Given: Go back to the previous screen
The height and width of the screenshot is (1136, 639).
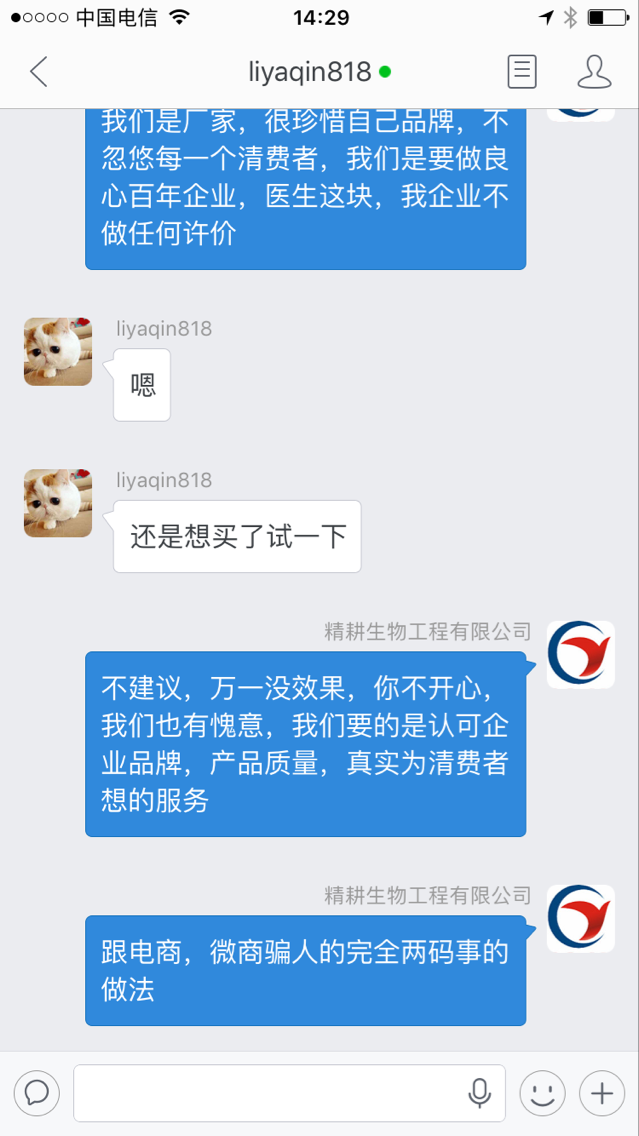Looking at the screenshot, I should [x=38, y=72].
